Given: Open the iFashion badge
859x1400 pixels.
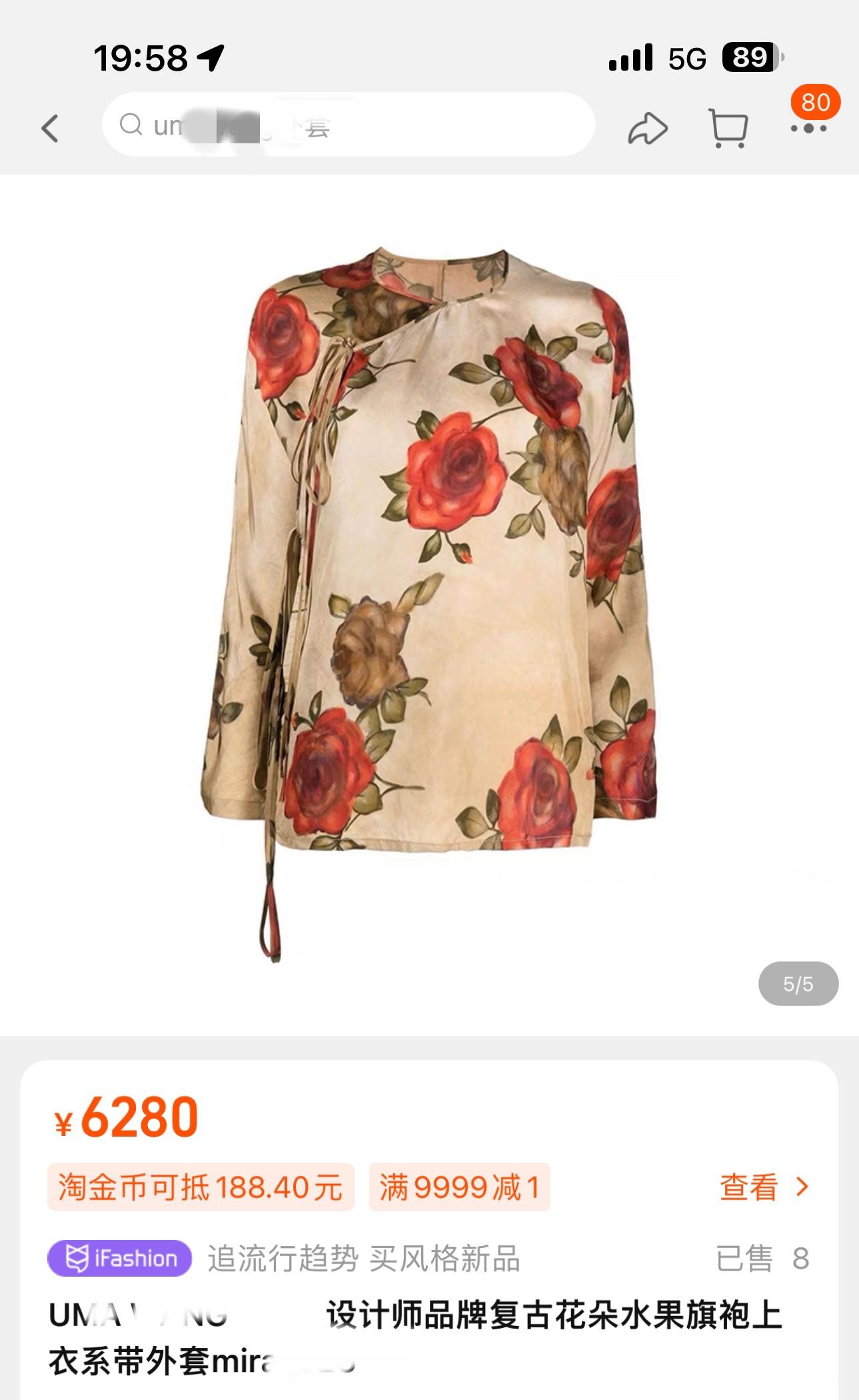Looking at the screenshot, I should tap(120, 1259).
